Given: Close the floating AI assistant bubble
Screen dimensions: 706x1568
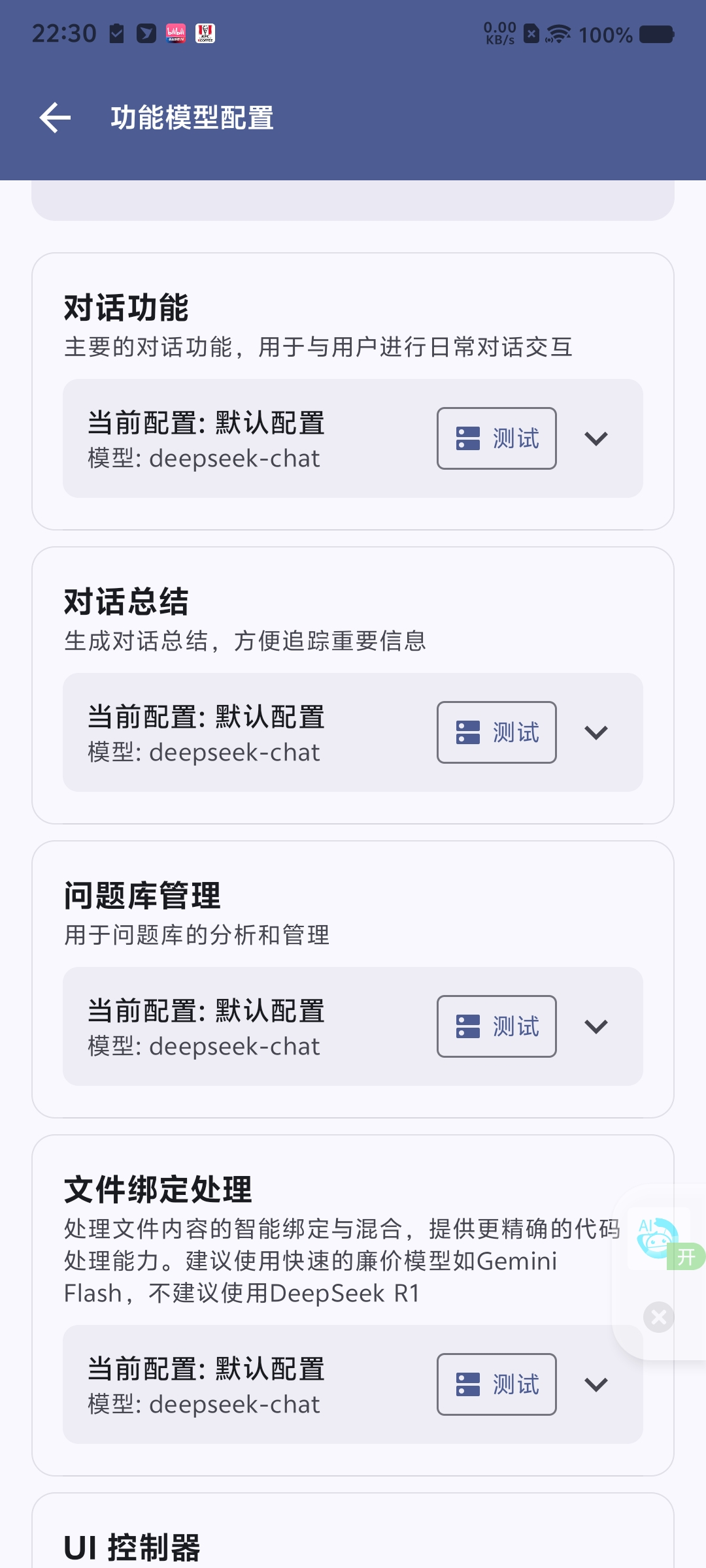Looking at the screenshot, I should coord(658,1318).
